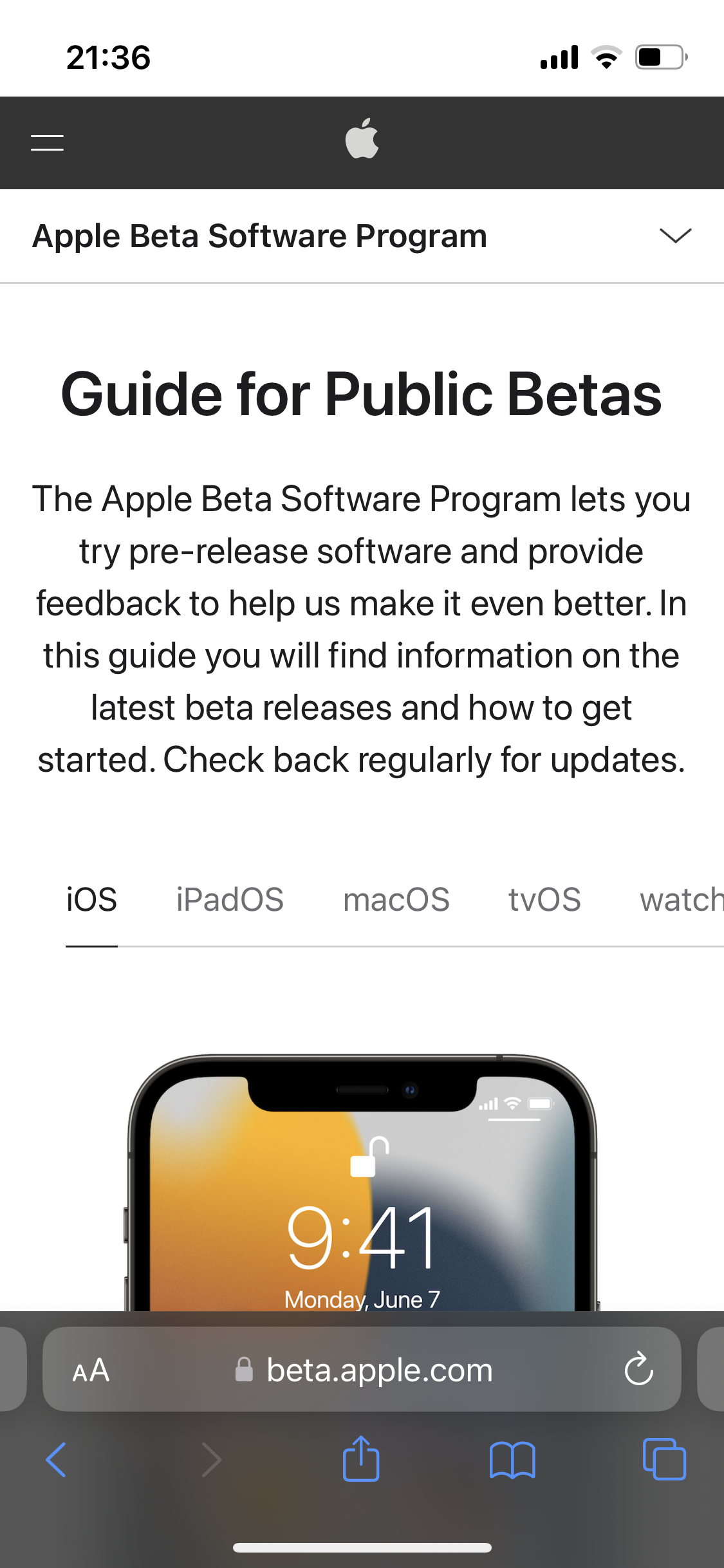Select the iOS tab
The image size is (724, 1568).
(91, 899)
